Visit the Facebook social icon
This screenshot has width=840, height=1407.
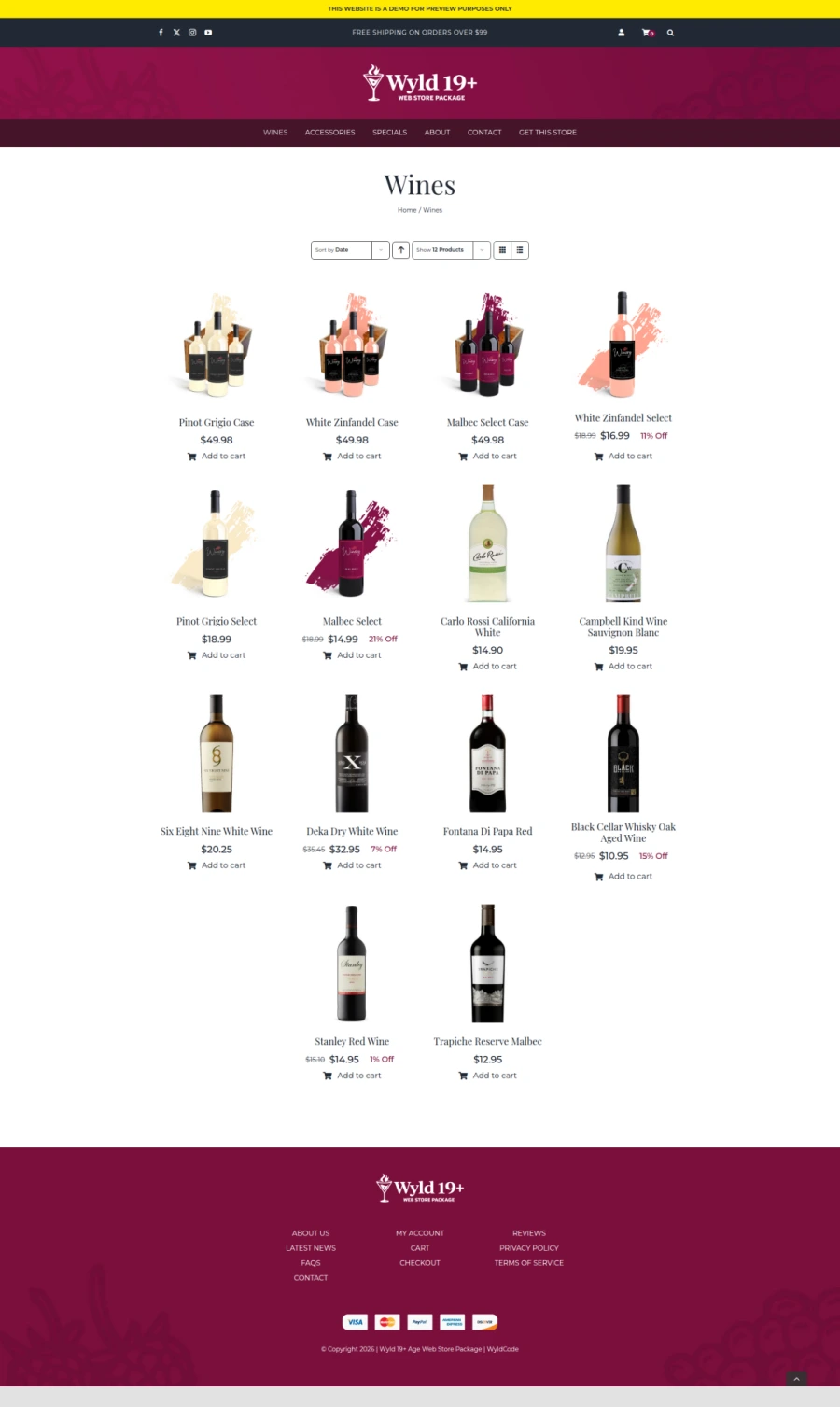pos(161,32)
